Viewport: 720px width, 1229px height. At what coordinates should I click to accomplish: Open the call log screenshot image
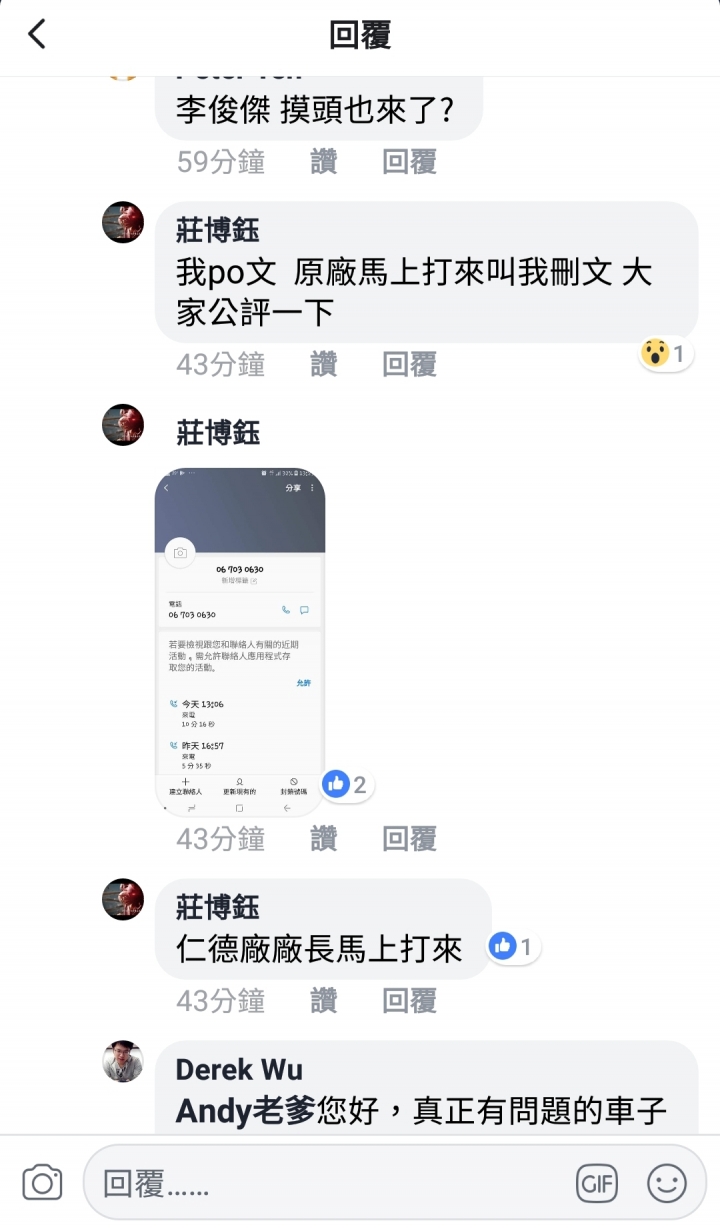240,641
